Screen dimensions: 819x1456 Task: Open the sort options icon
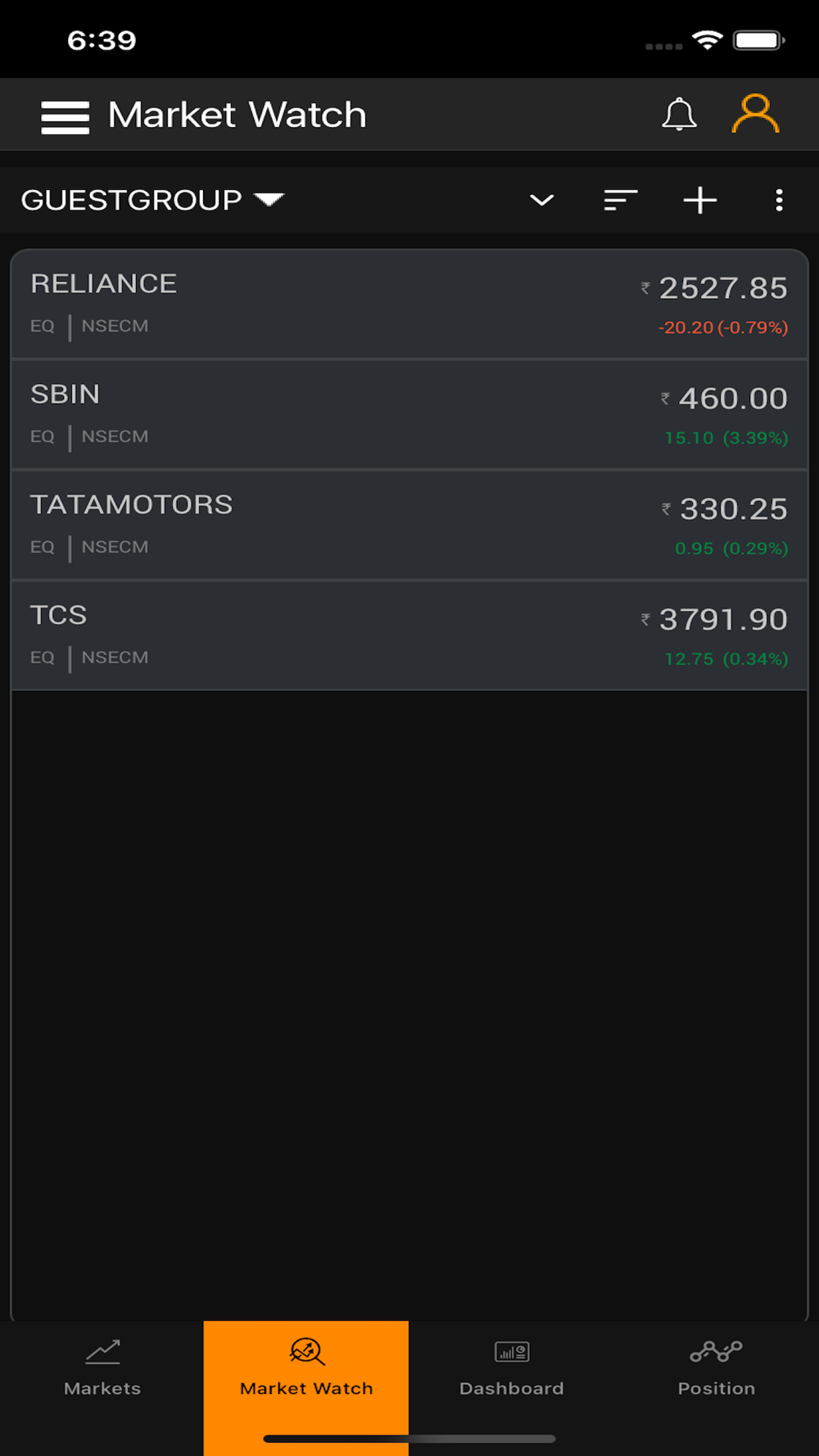(620, 200)
